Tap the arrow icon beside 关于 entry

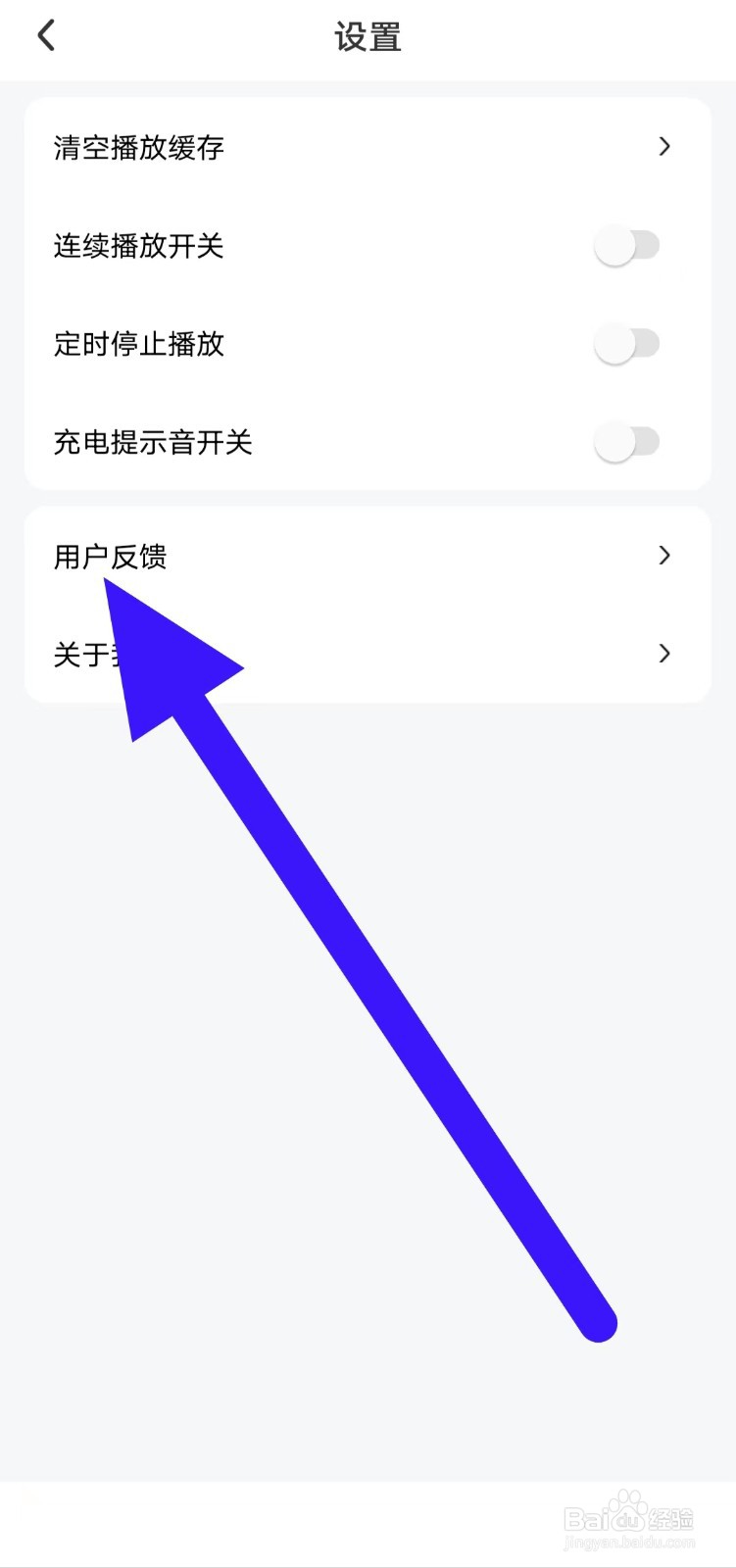pos(664,654)
